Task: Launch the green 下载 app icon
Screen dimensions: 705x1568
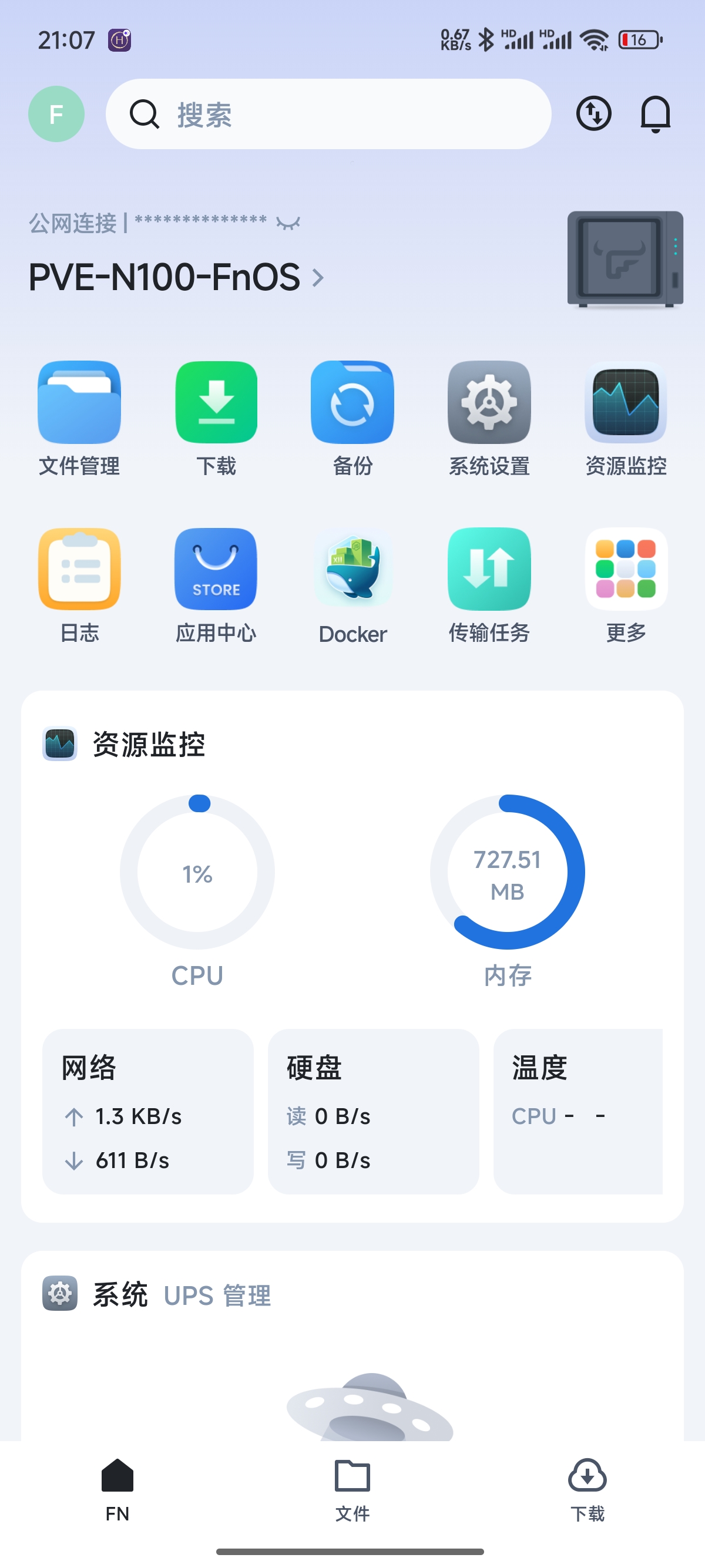Action: 216,403
